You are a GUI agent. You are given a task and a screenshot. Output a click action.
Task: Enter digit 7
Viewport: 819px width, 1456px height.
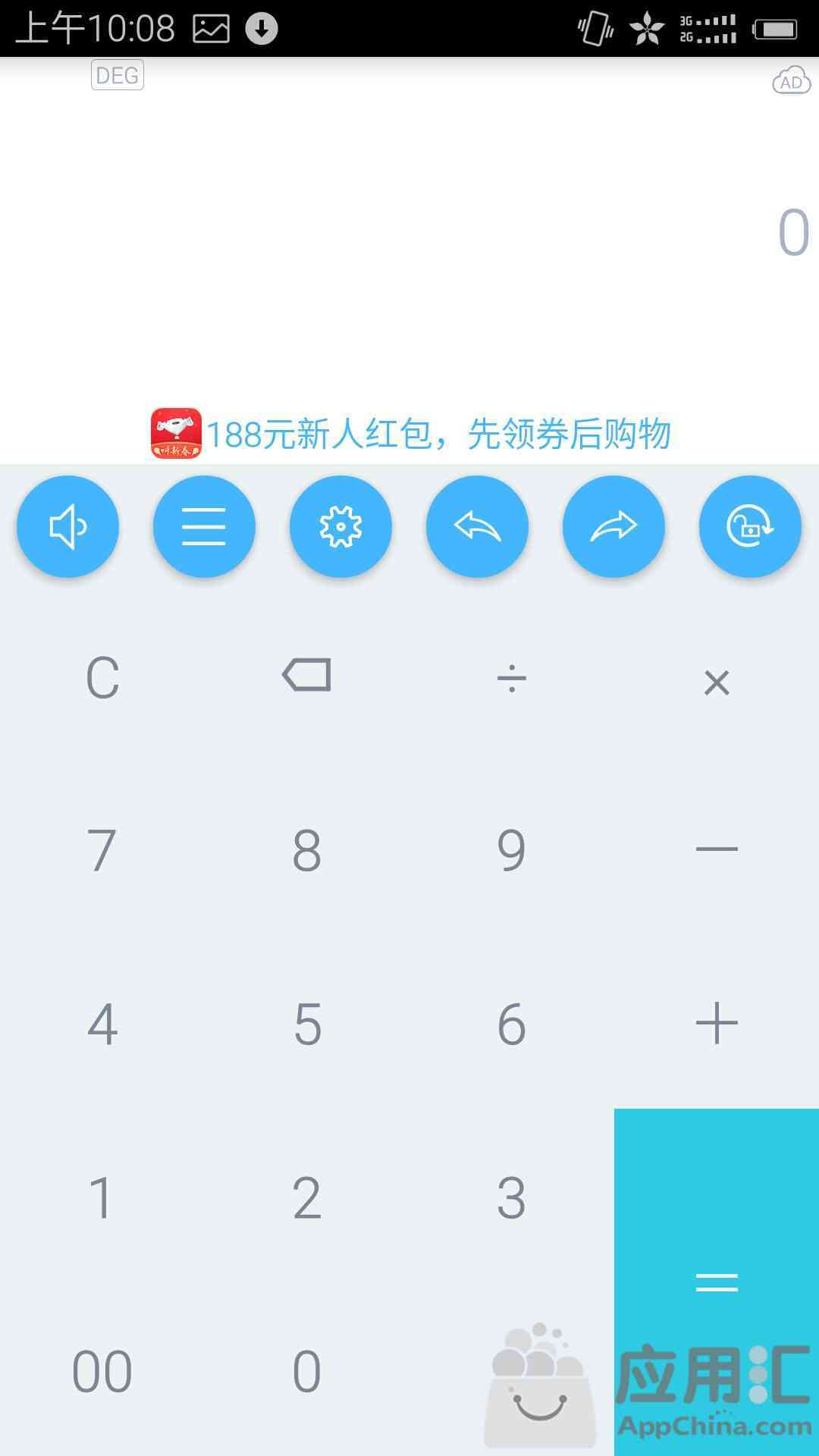(x=102, y=851)
